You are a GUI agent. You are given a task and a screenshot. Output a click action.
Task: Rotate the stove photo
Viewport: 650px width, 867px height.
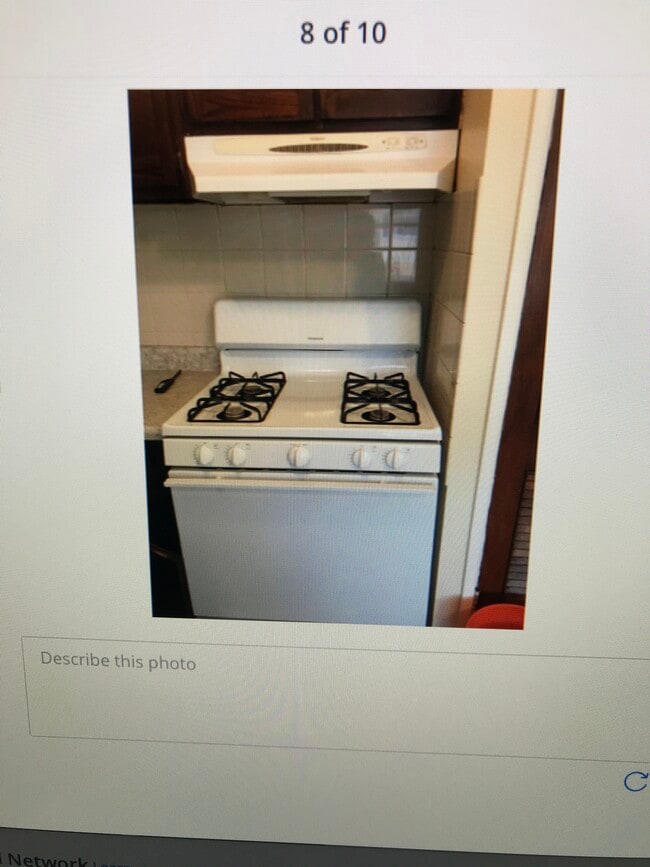(x=636, y=782)
